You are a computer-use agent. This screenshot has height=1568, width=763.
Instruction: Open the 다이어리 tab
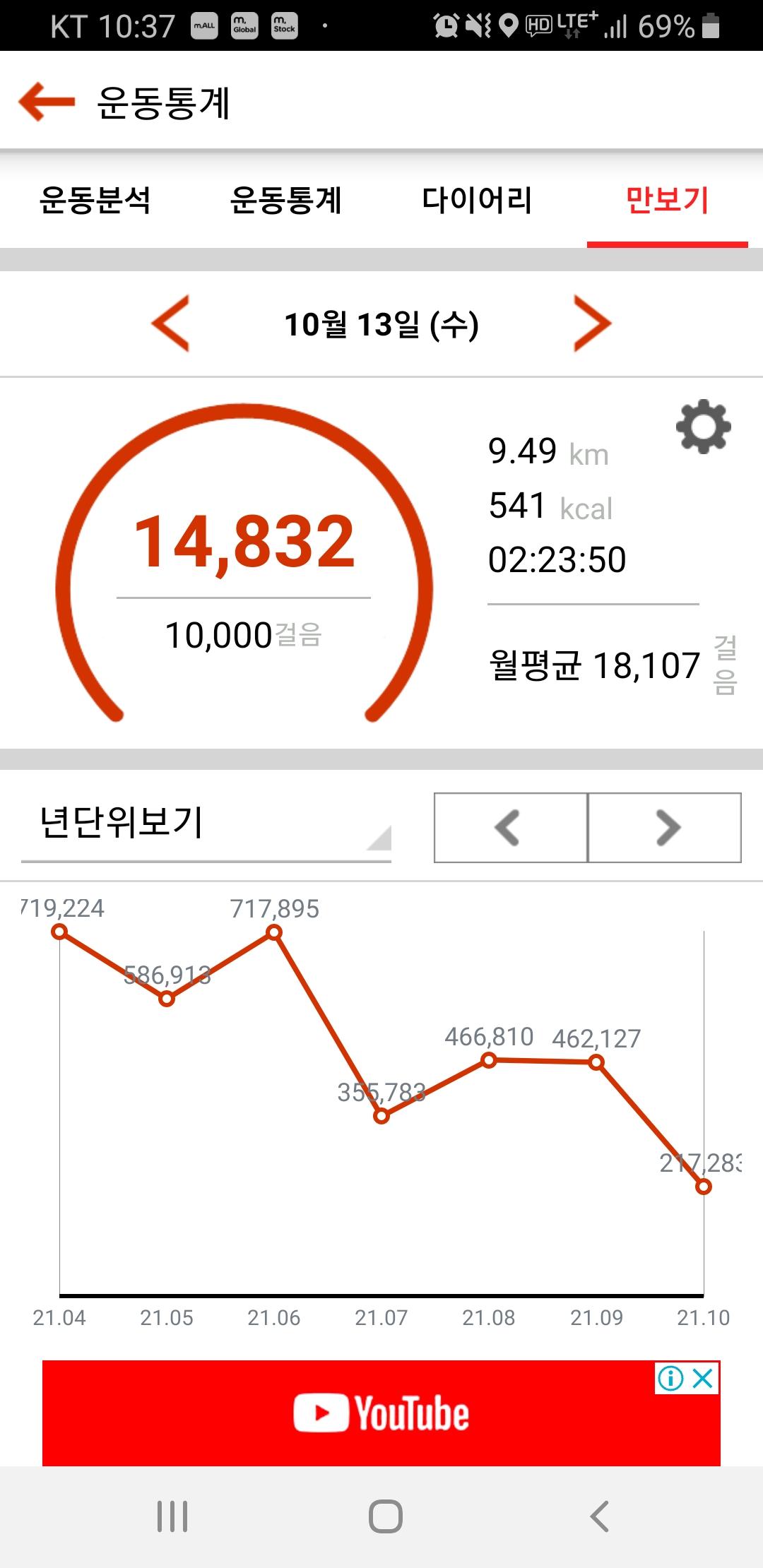[477, 200]
